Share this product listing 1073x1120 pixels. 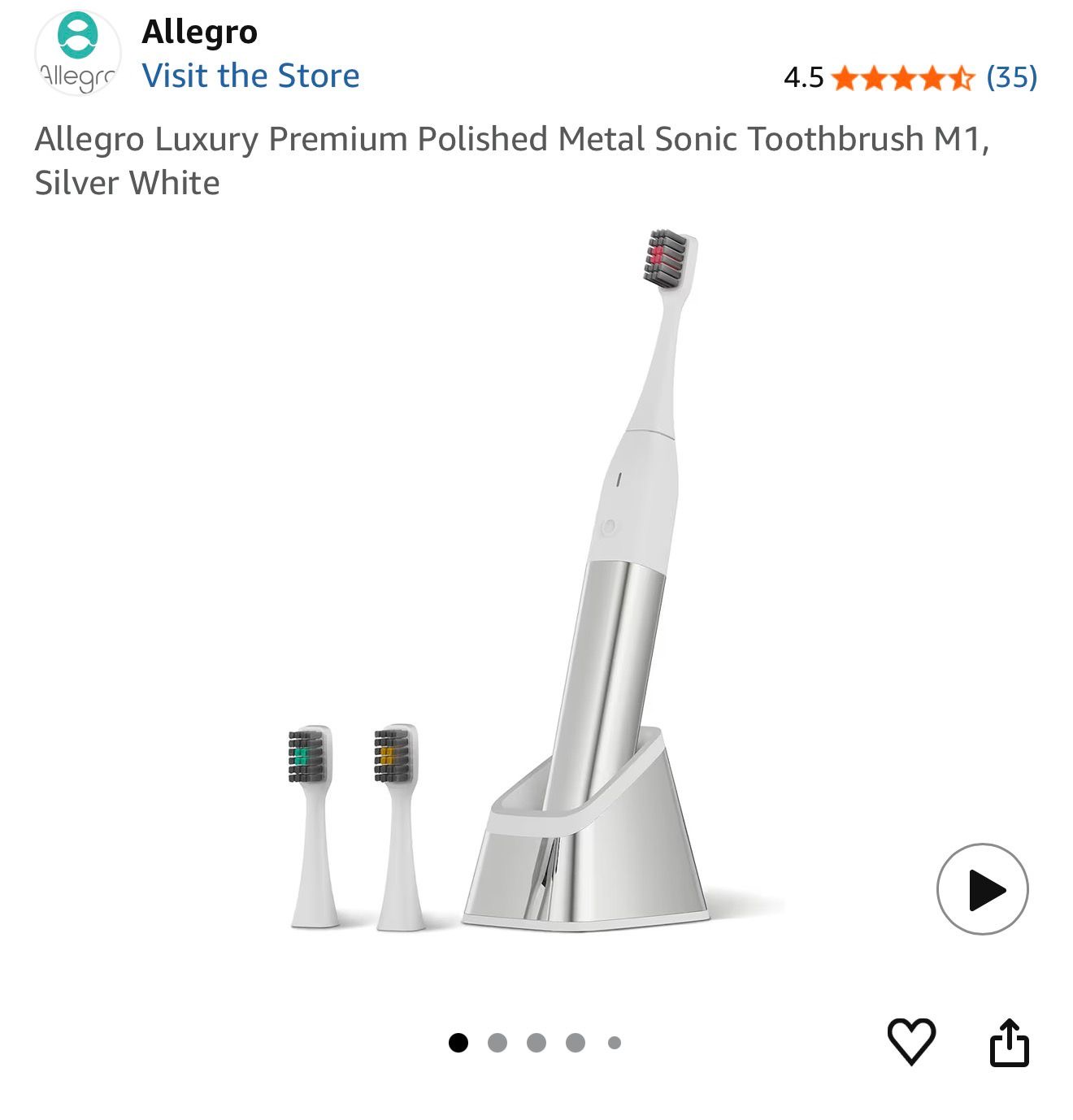coord(1009,1042)
